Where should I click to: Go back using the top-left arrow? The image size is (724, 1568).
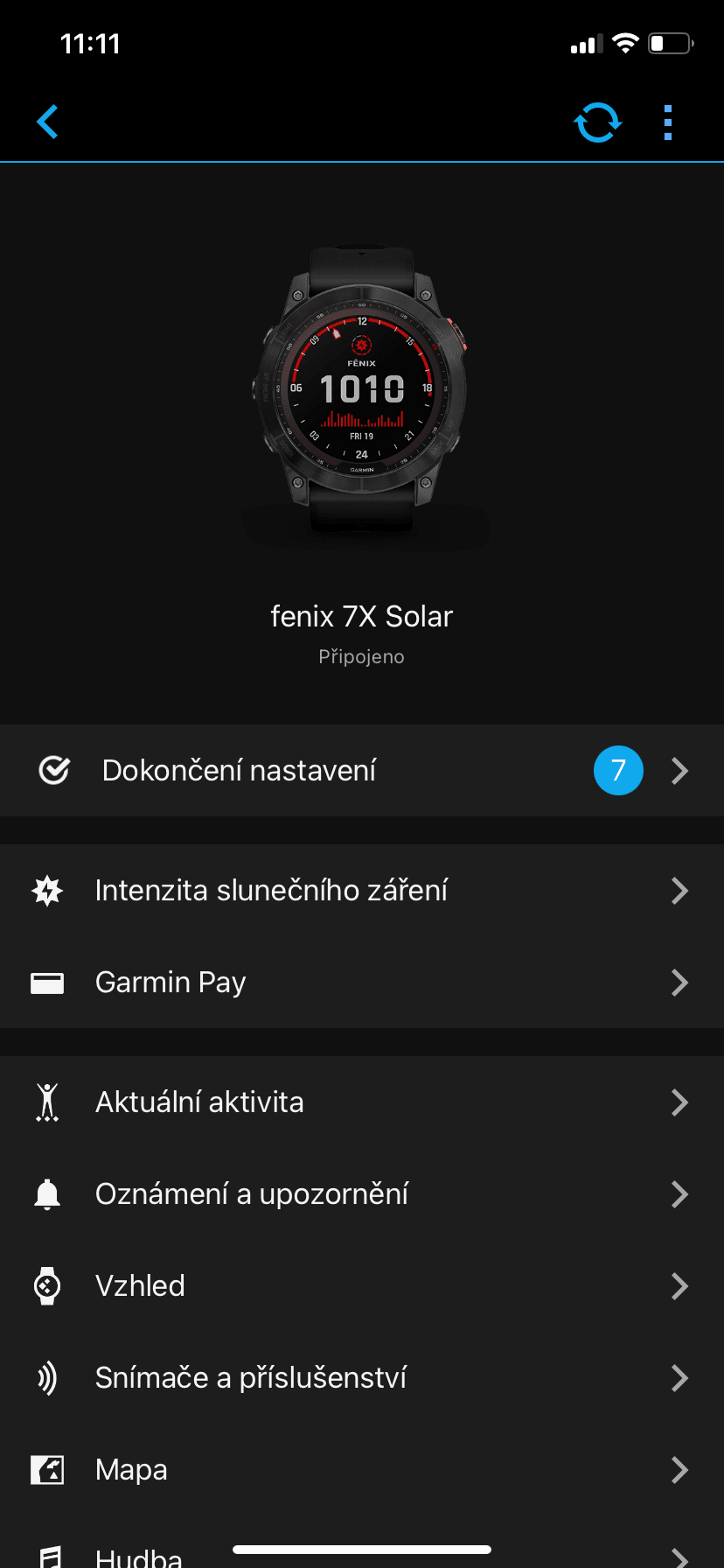[48, 122]
